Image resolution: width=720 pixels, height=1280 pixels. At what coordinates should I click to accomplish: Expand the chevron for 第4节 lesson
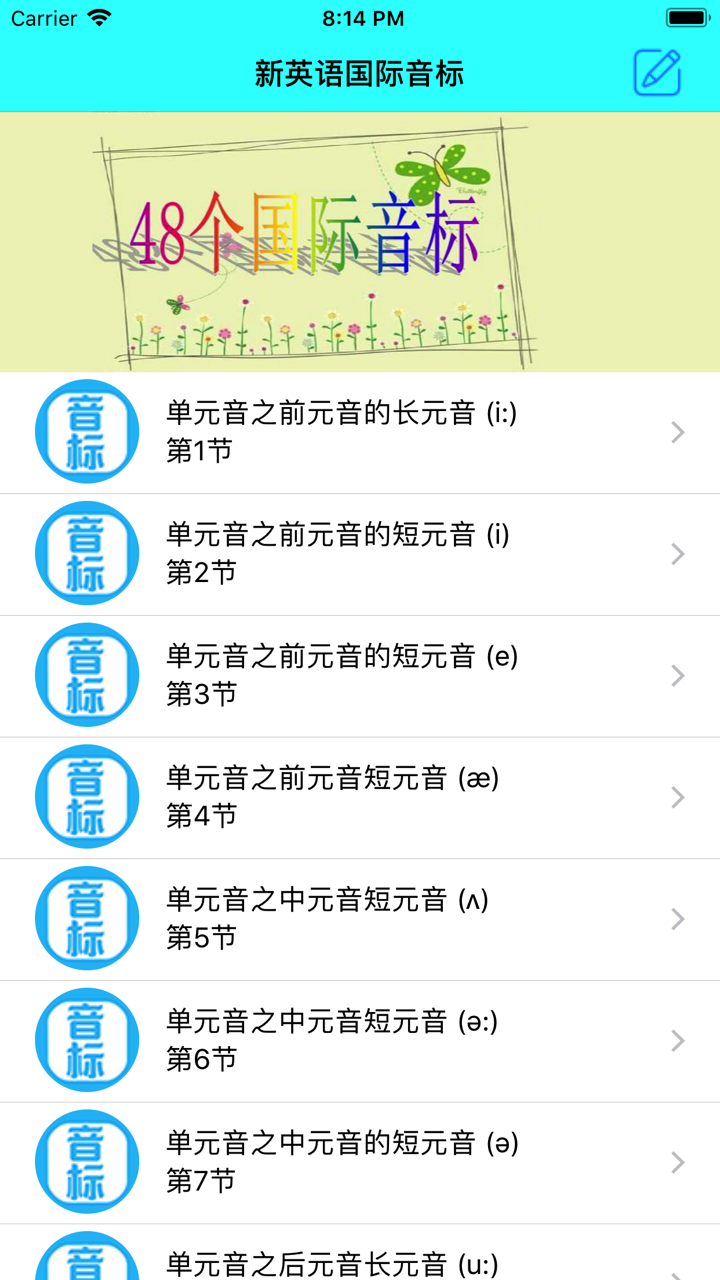pos(677,797)
